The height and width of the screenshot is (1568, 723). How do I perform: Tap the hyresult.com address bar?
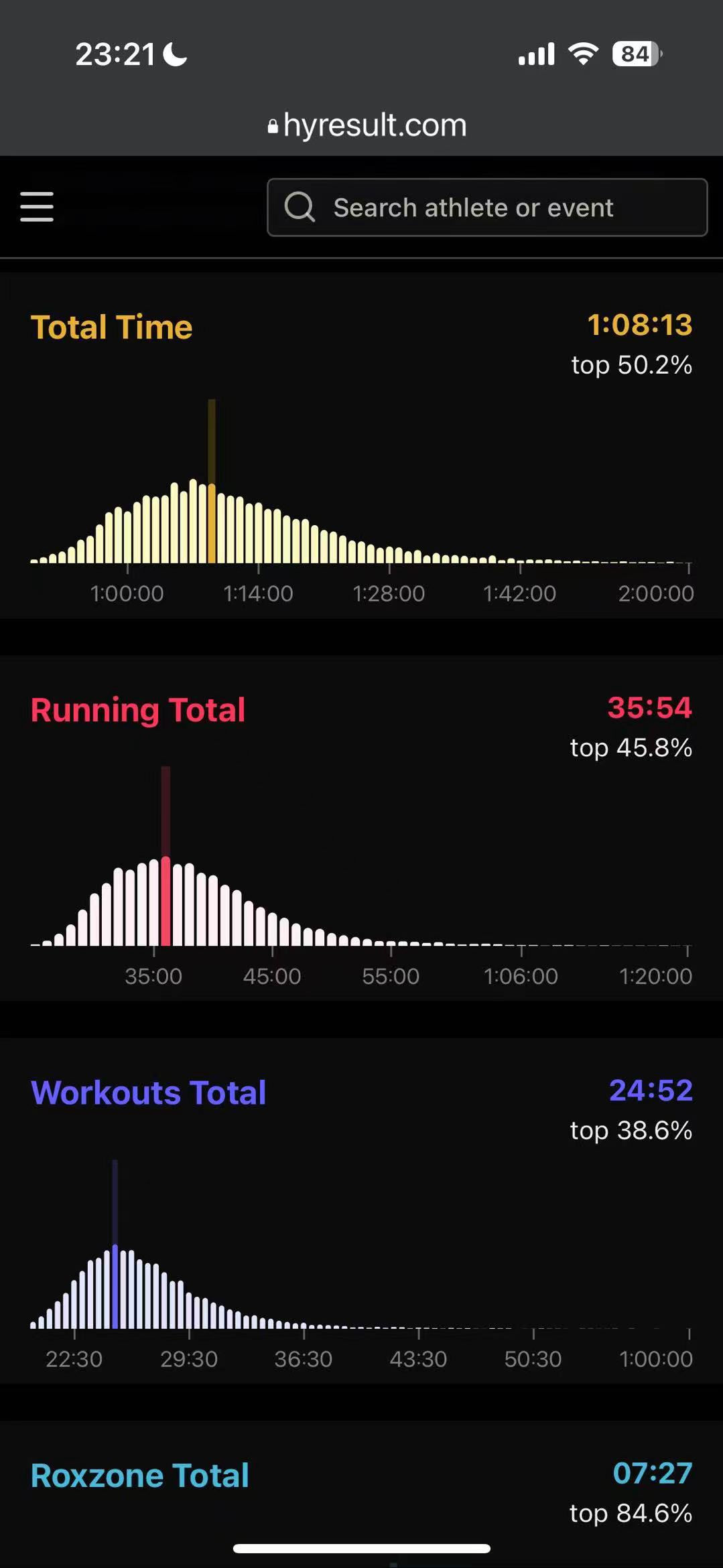pyautogui.click(x=367, y=125)
